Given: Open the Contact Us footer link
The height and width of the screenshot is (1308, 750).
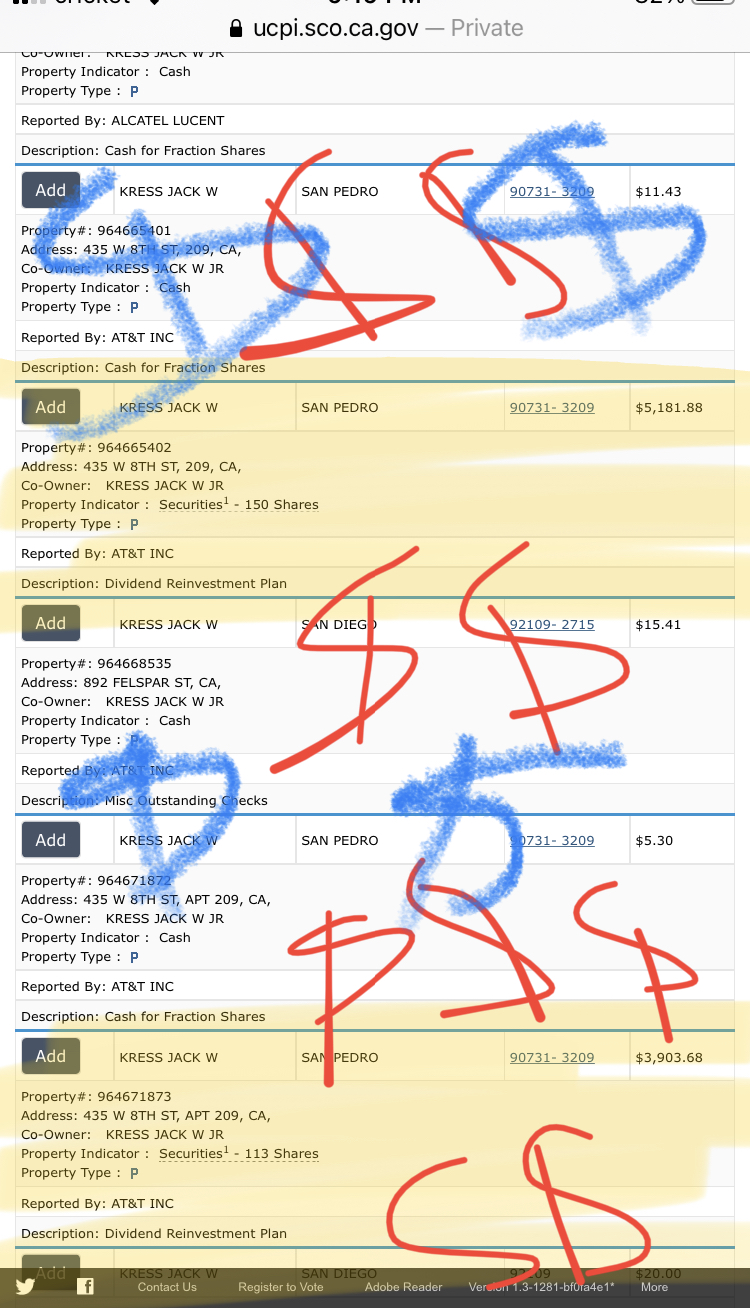Looking at the screenshot, I should pos(167,1287).
